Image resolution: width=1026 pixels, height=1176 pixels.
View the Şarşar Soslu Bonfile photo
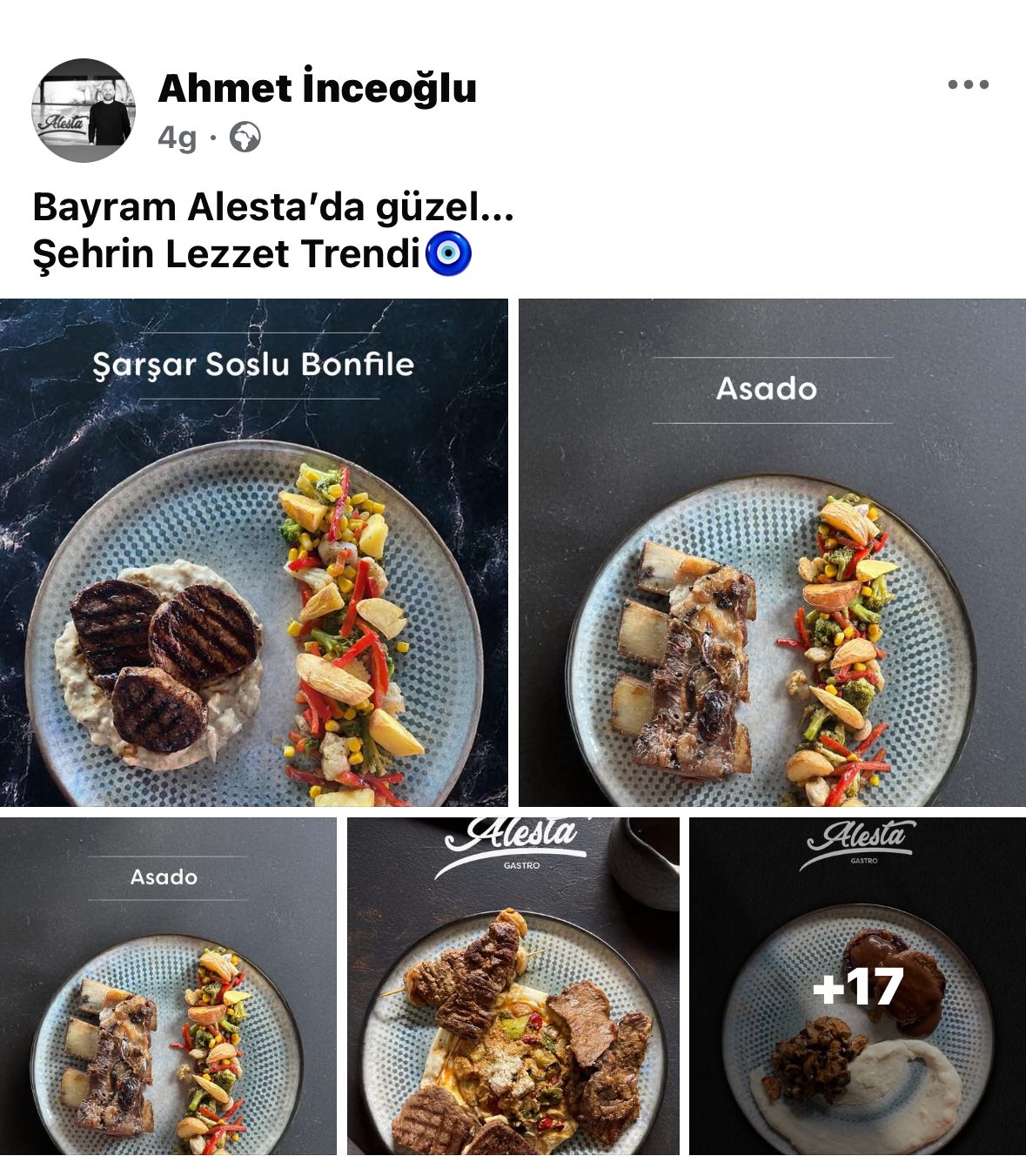[253, 553]
